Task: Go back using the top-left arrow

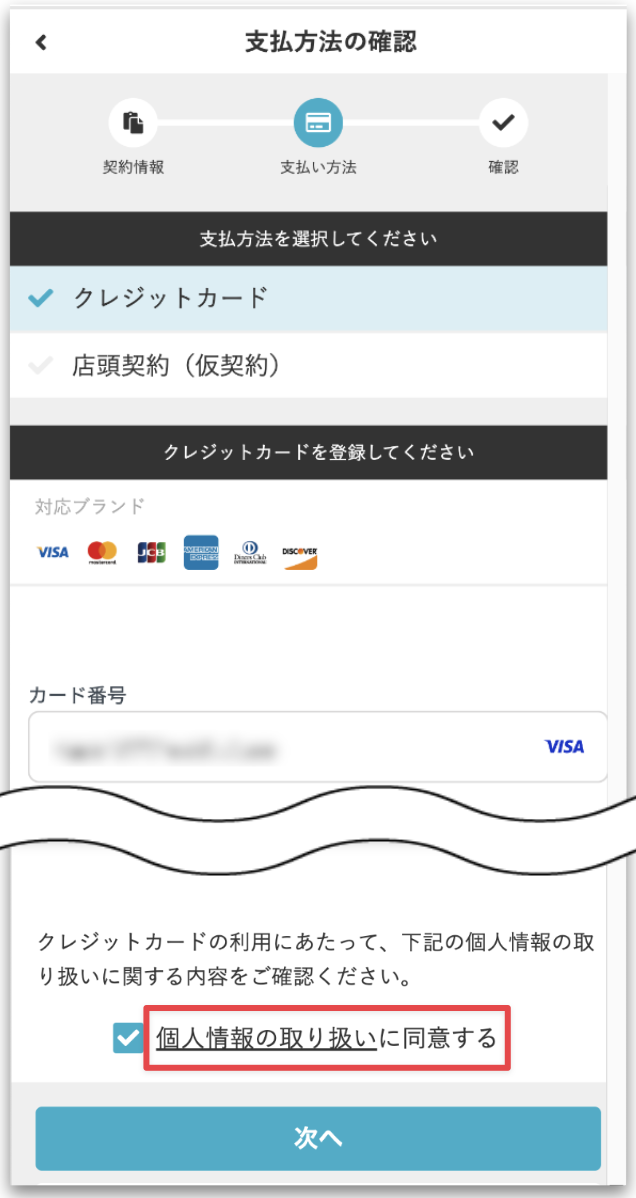Action: [41, 42]
